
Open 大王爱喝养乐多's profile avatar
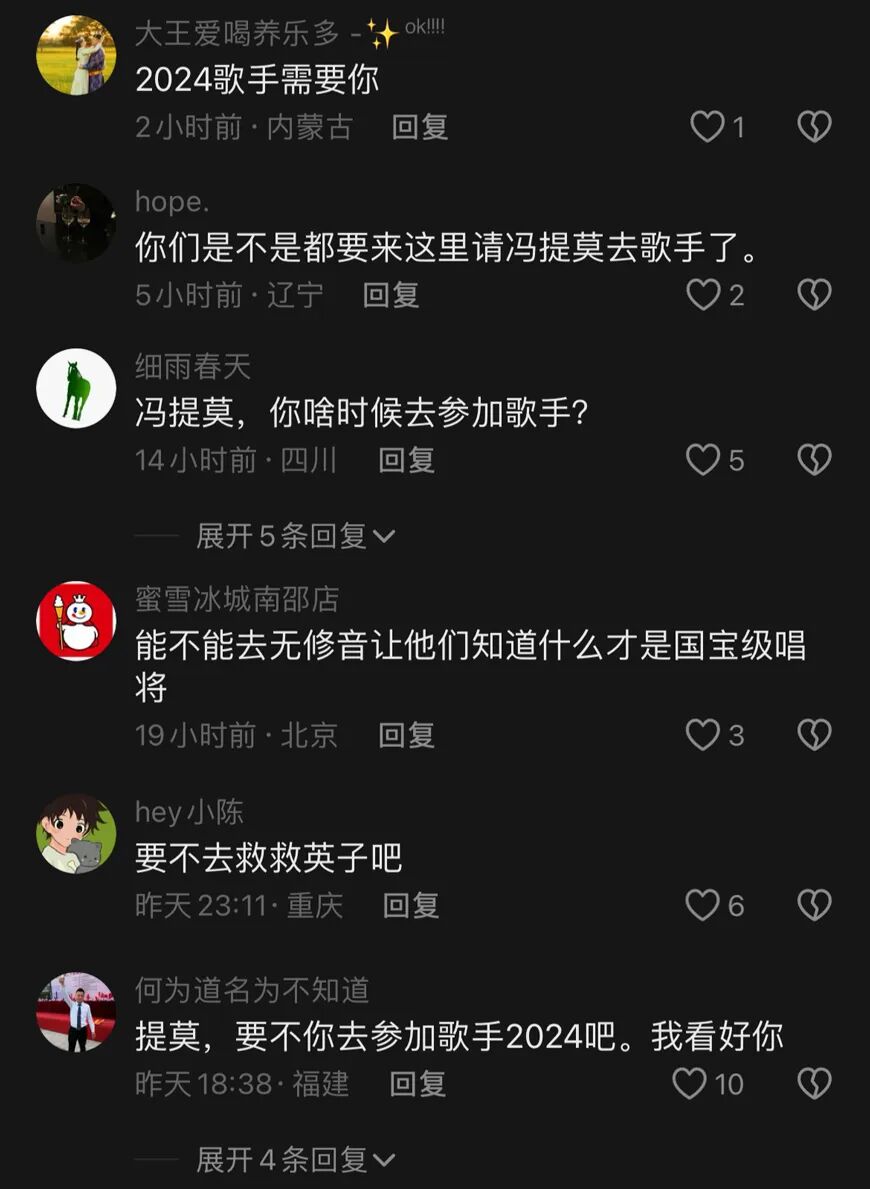click(x=74, y=53)
